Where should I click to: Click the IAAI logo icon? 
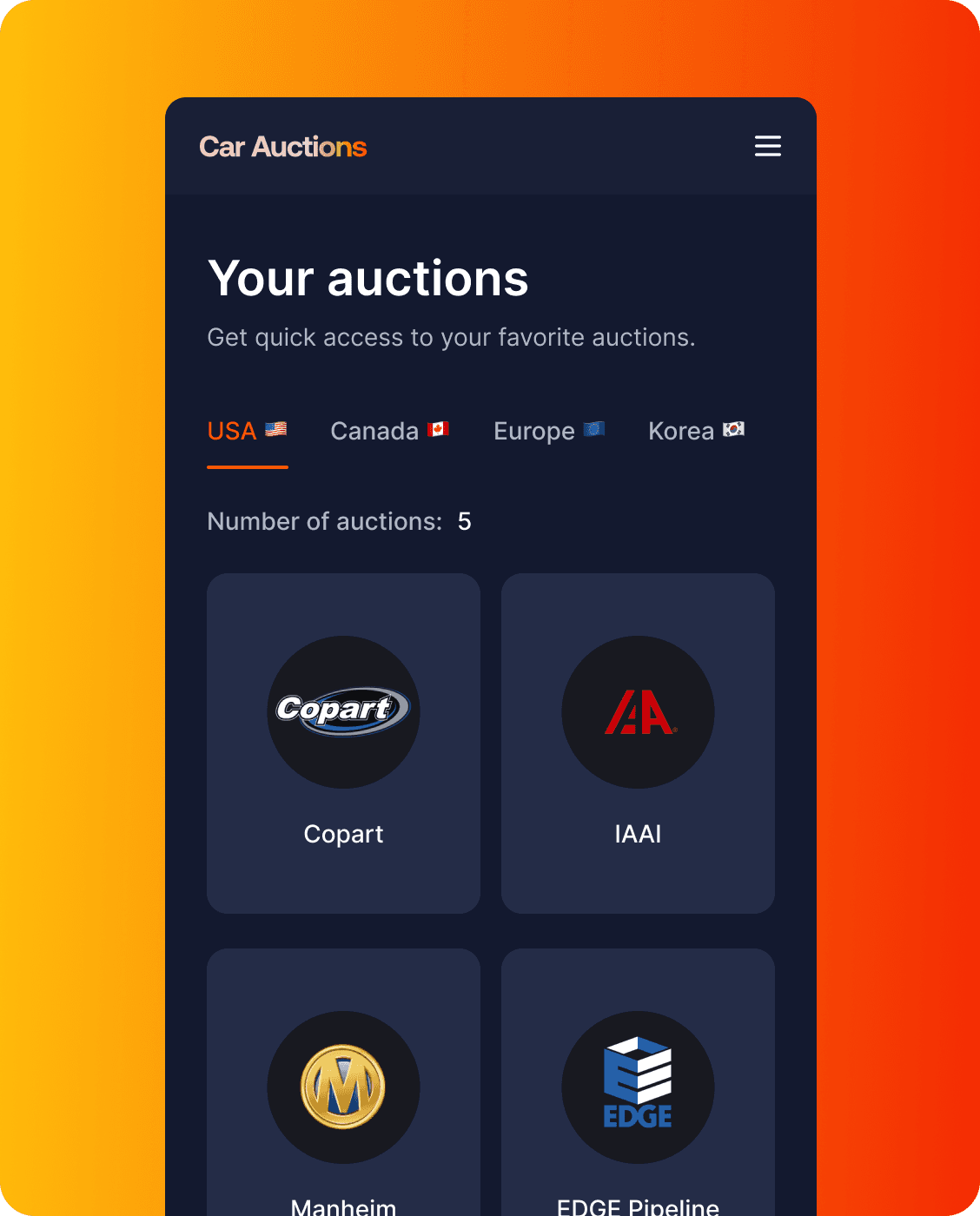(x=637, y=711)
